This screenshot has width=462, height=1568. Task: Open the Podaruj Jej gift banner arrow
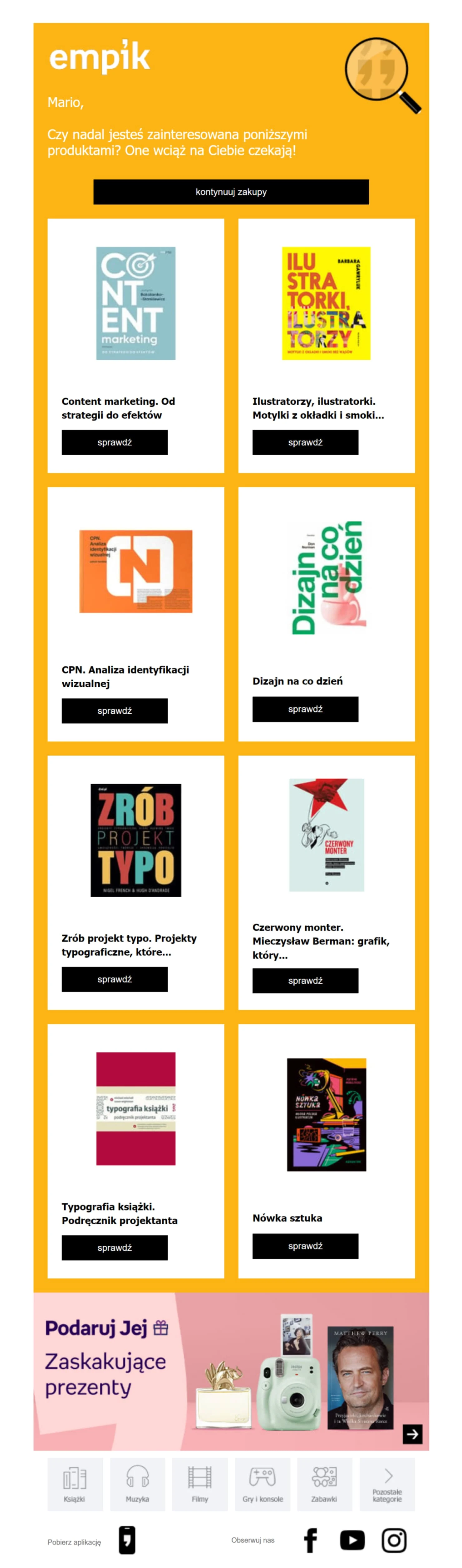412,1434
